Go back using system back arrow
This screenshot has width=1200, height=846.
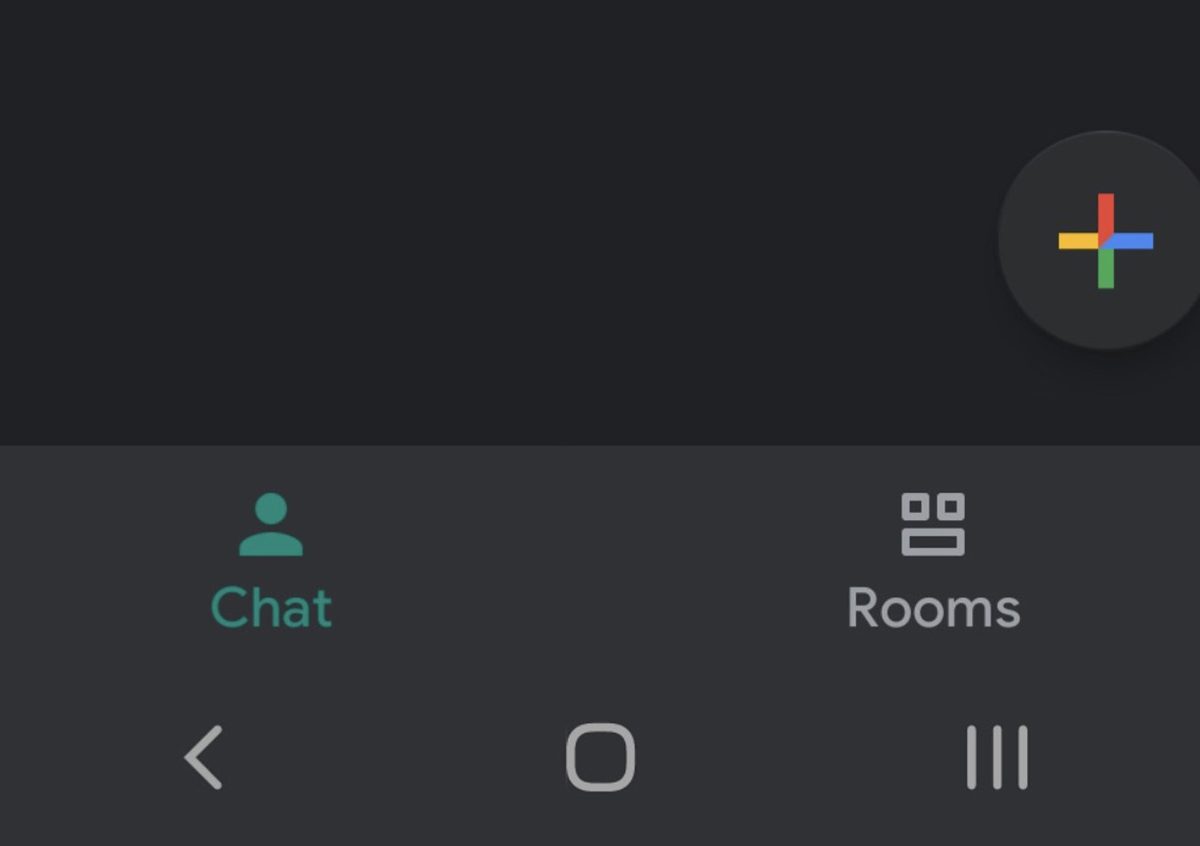point(204,757)
